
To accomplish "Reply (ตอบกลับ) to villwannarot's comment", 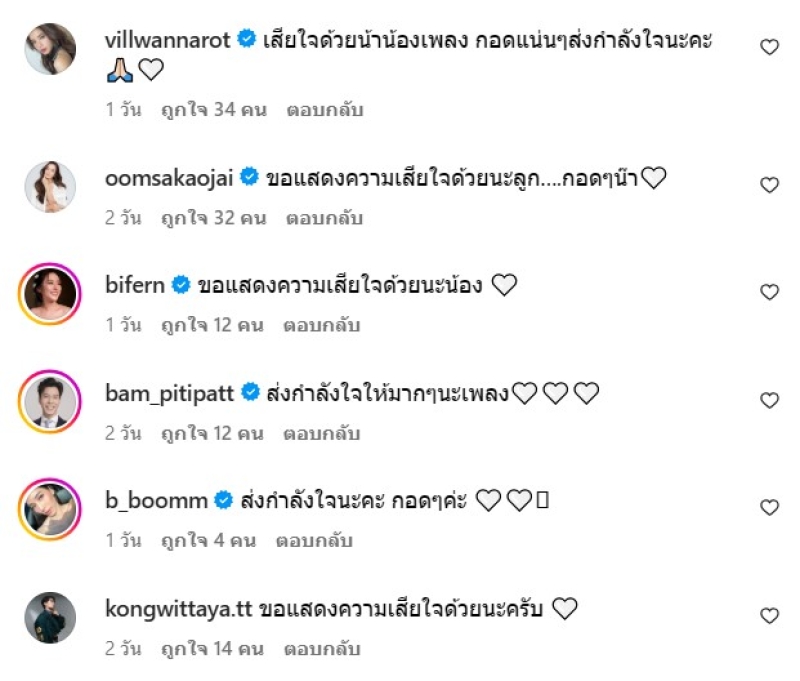I will pyautogui.click(x=325, y=110).
